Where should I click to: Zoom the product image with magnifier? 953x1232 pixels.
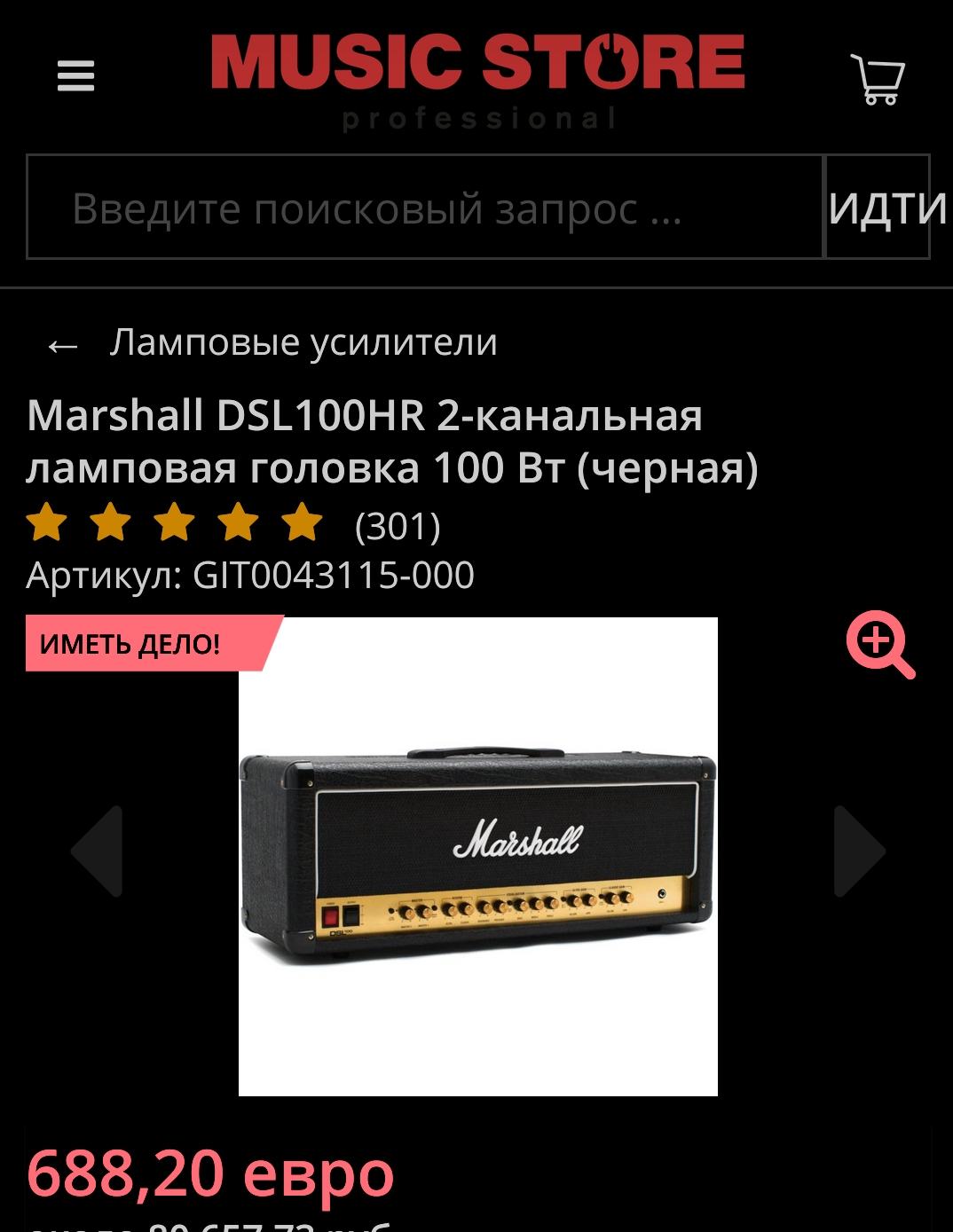(879, 644)
